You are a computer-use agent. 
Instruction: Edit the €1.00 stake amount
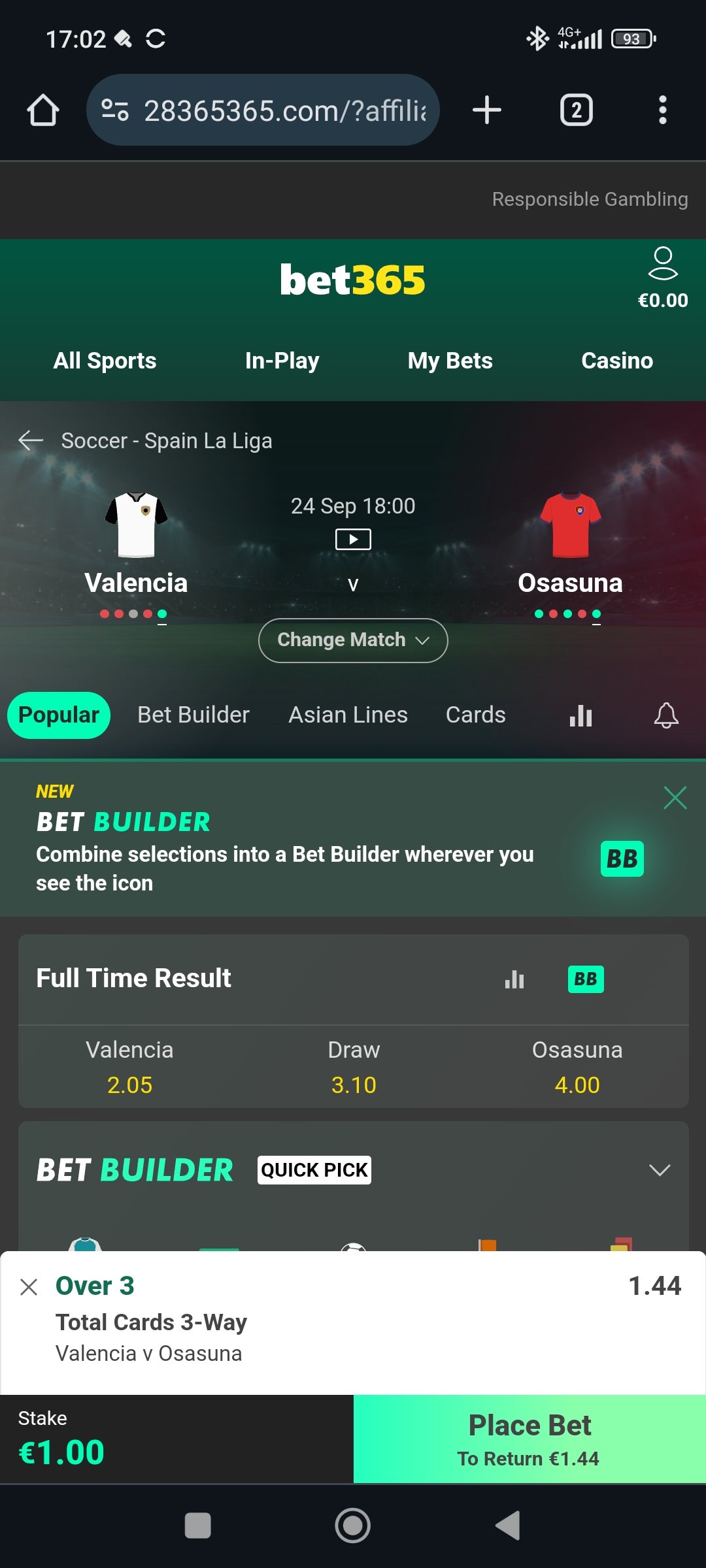coord(61,1452)
